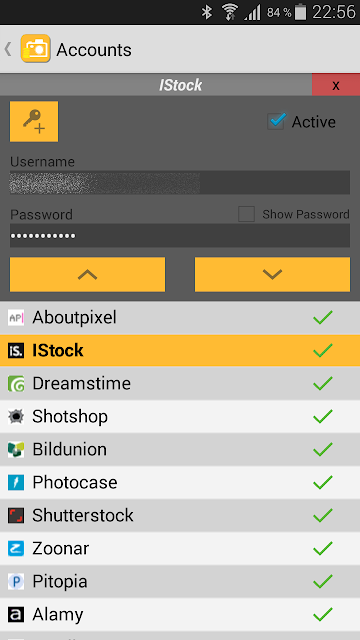The height and width of the screenshot is (640, 360).
Task: Choose Alamy from the list
Action: (180, 615)
